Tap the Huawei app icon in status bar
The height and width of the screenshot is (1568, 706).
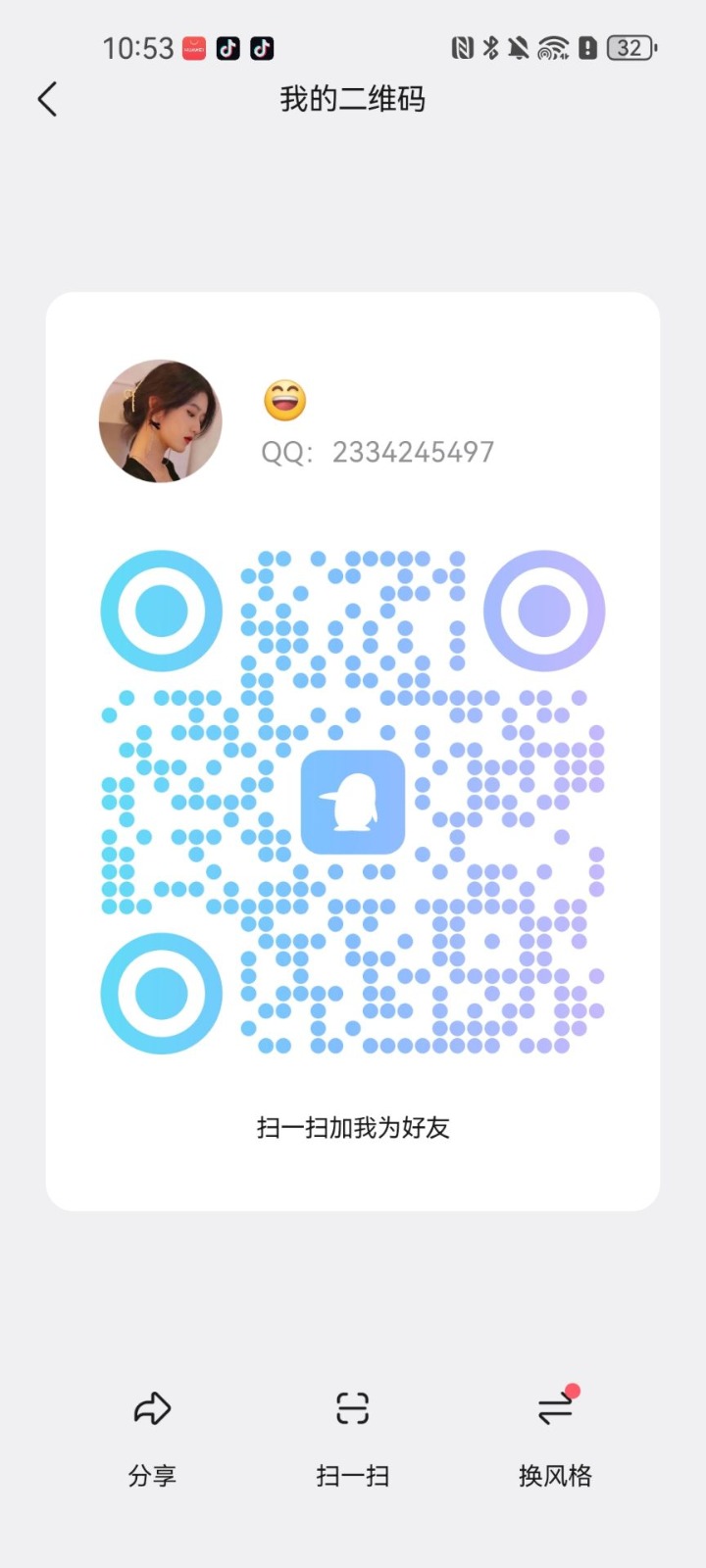coord(192,46)
